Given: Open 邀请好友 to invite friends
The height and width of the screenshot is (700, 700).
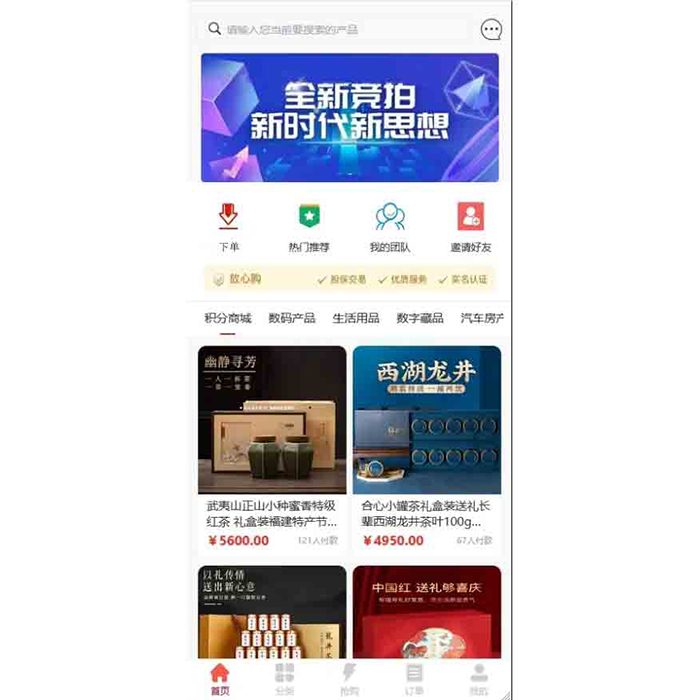Looking at the screenshot, I should point(470,227).
